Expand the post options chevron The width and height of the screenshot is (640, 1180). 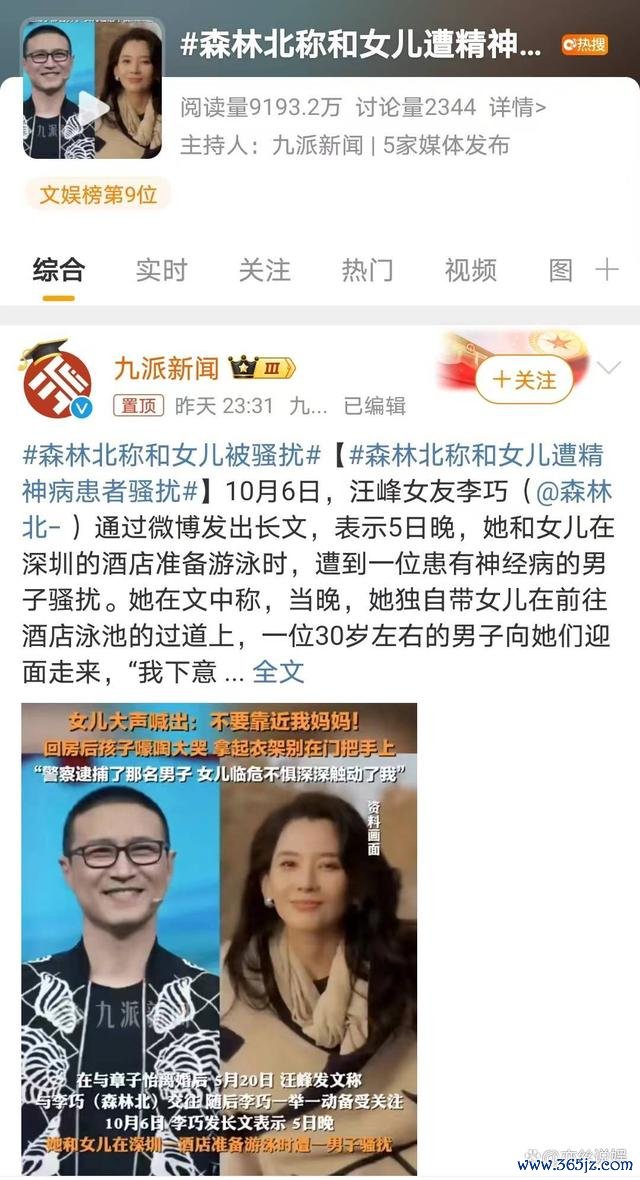click(x=608, y=368)
